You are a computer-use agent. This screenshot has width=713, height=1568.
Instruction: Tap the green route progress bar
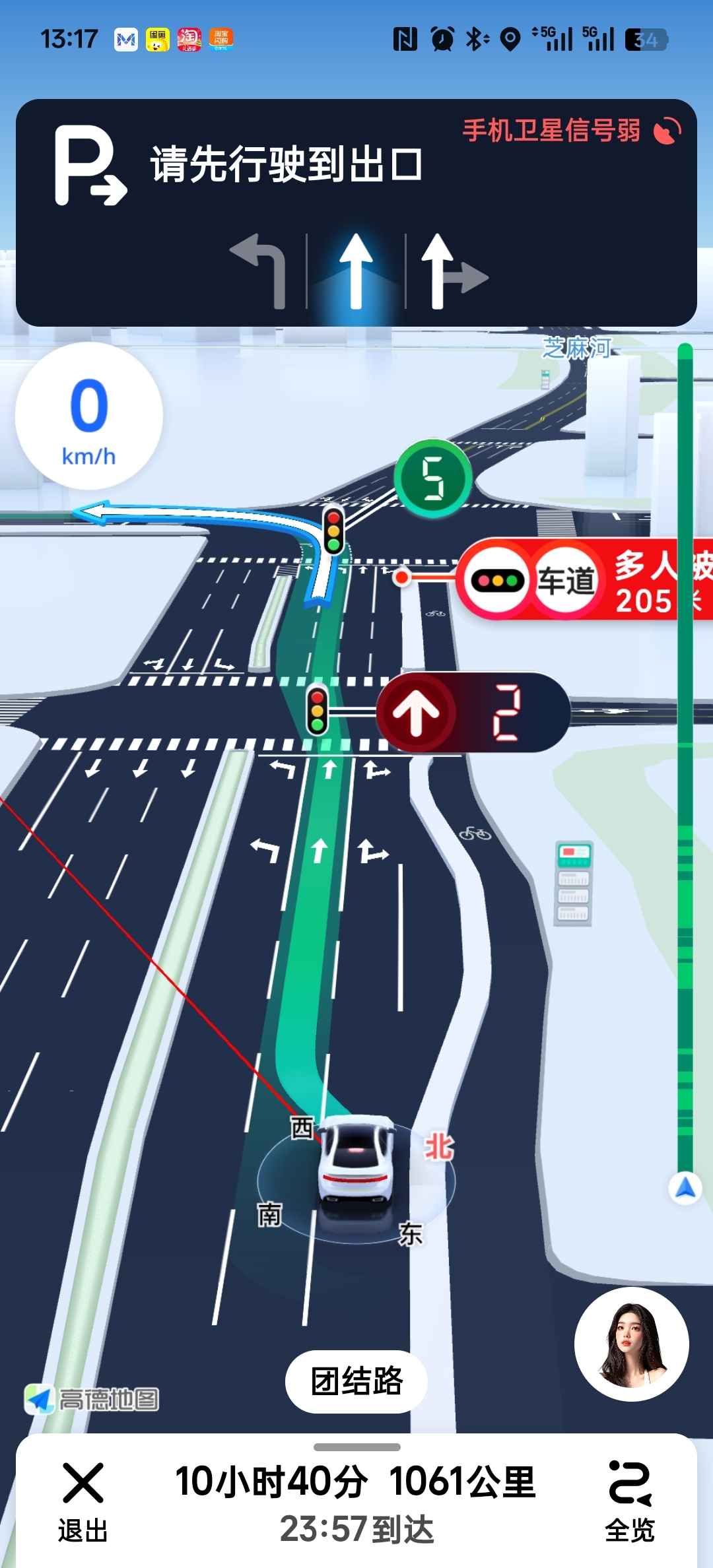[x=685, y=759]
